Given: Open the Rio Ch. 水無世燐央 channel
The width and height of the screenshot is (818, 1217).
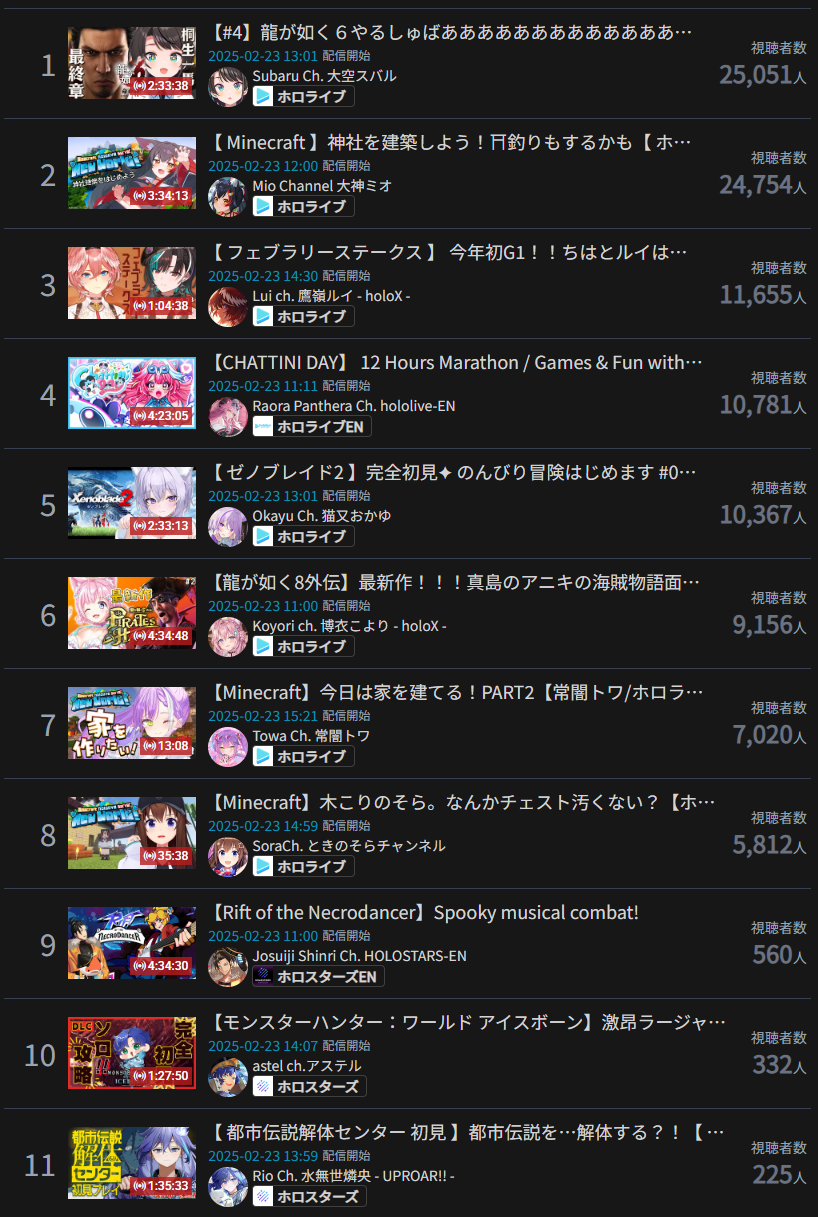Looking at the screenshot, I should [x=353, y=1176].
